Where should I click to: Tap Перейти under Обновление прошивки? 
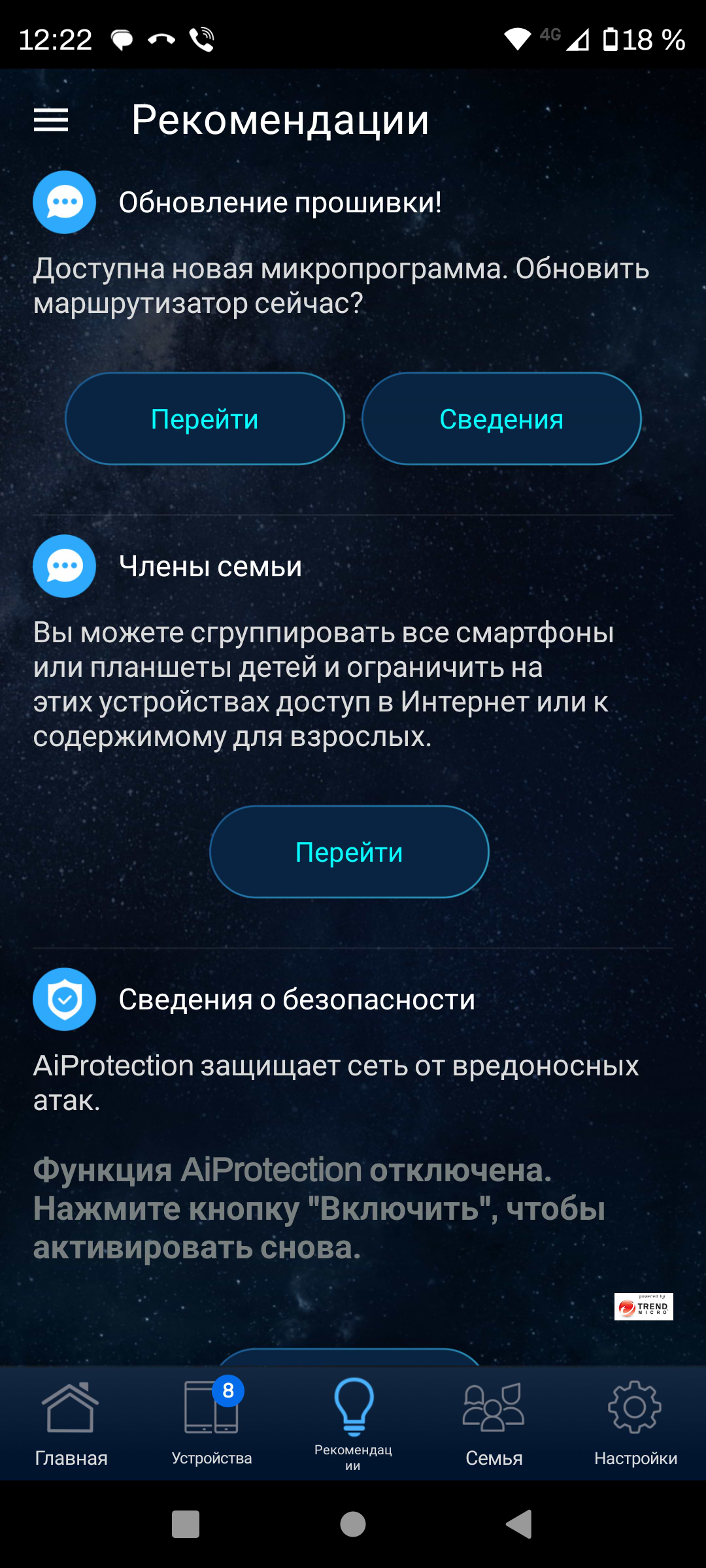coord(205,419)
